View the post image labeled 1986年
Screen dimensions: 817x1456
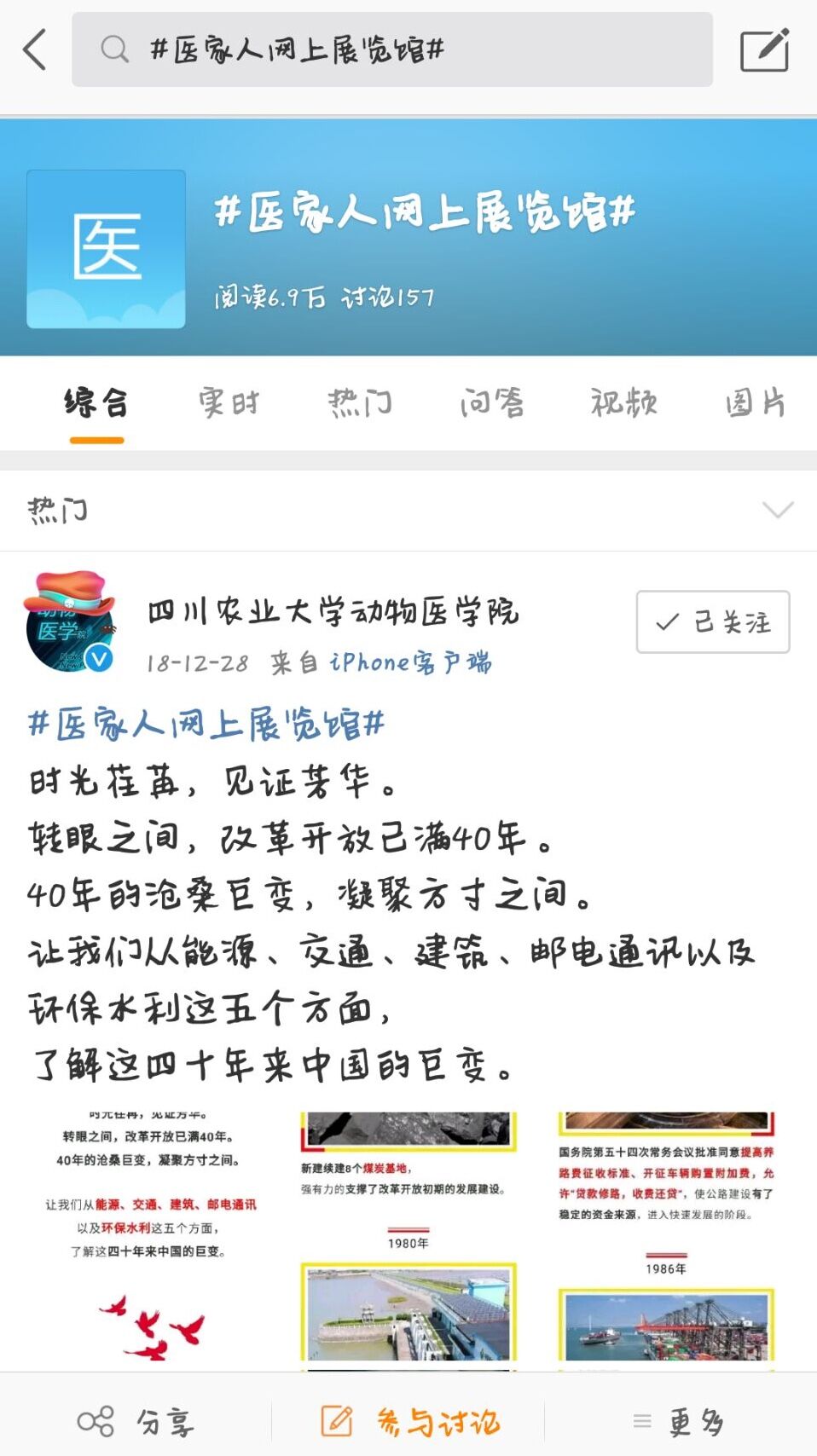tap(666, 1238)
